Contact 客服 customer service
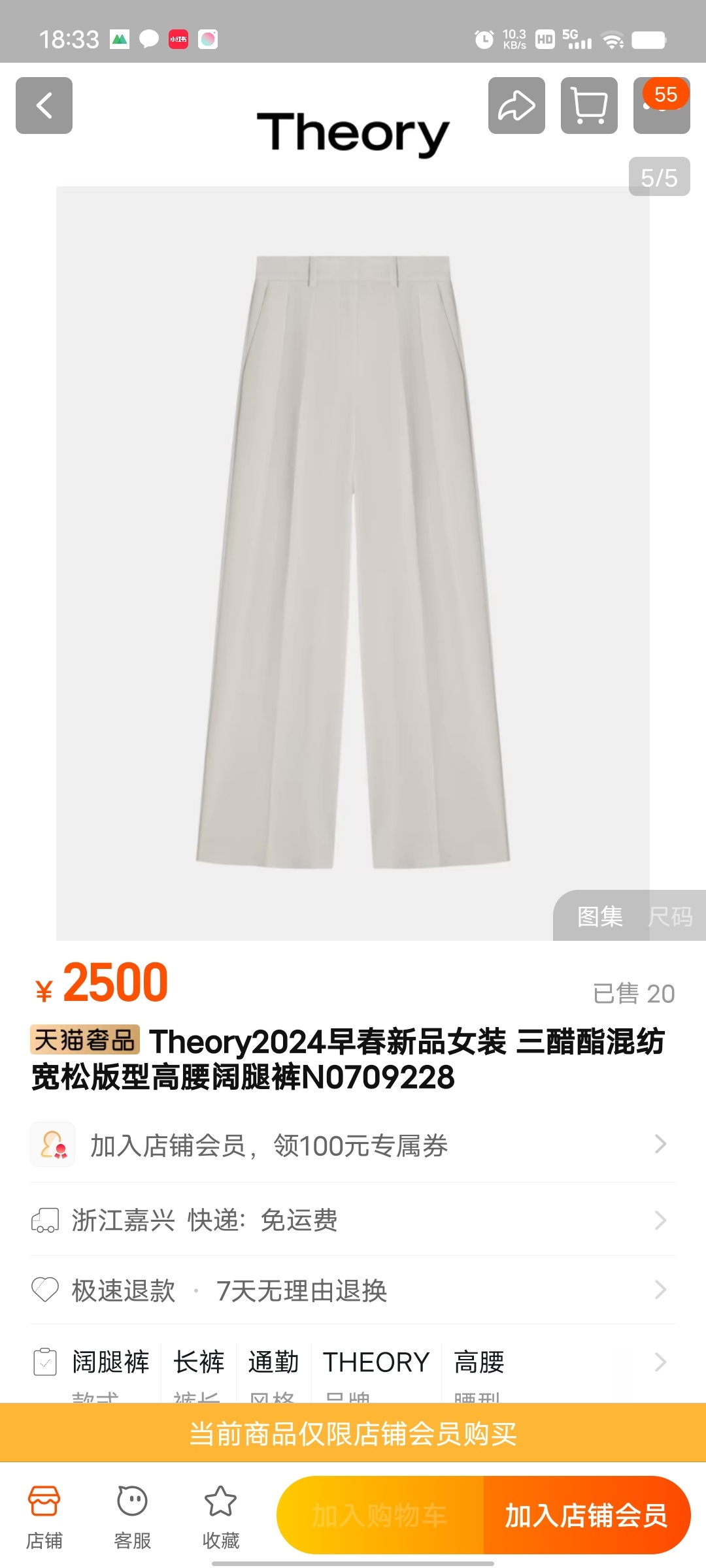Screen dimensions: 706x1568 [132, 1516]
